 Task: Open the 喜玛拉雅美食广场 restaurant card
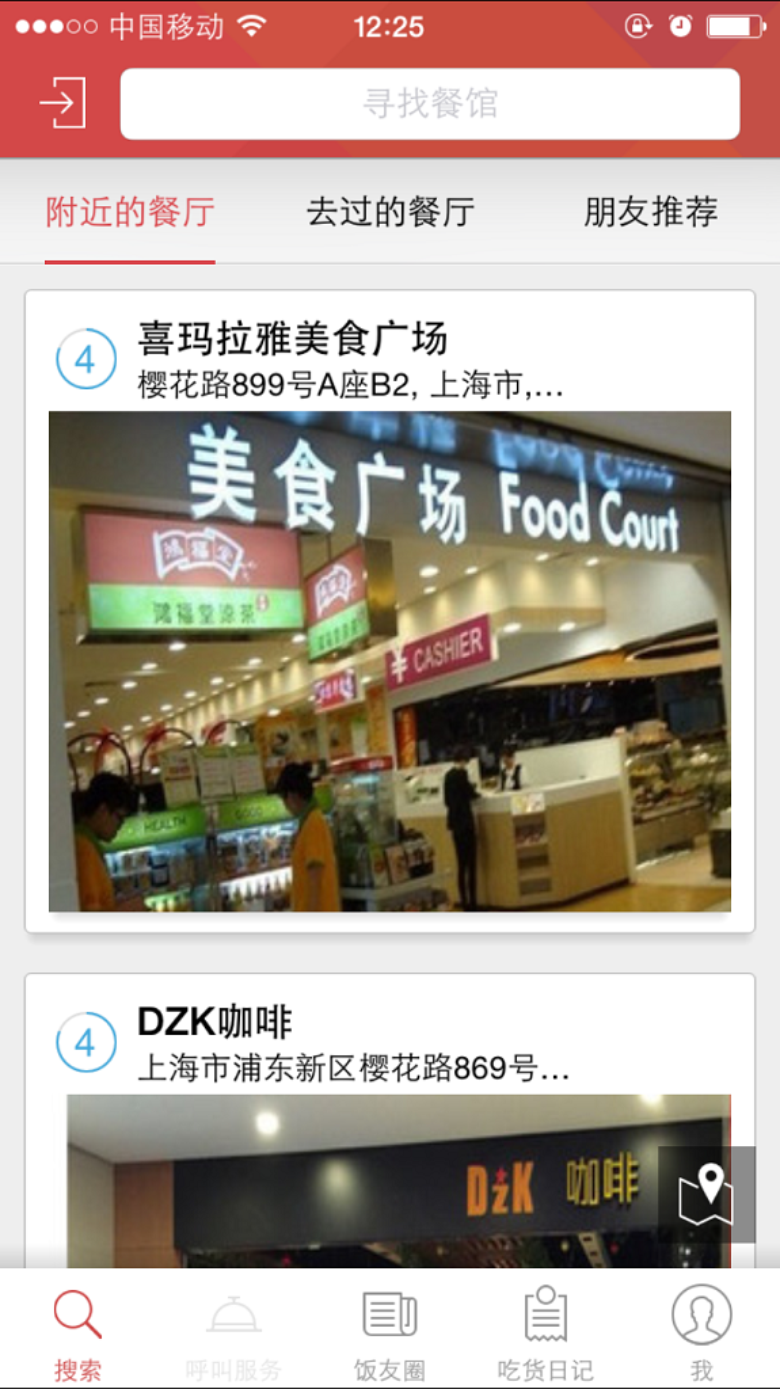(390, 610)
